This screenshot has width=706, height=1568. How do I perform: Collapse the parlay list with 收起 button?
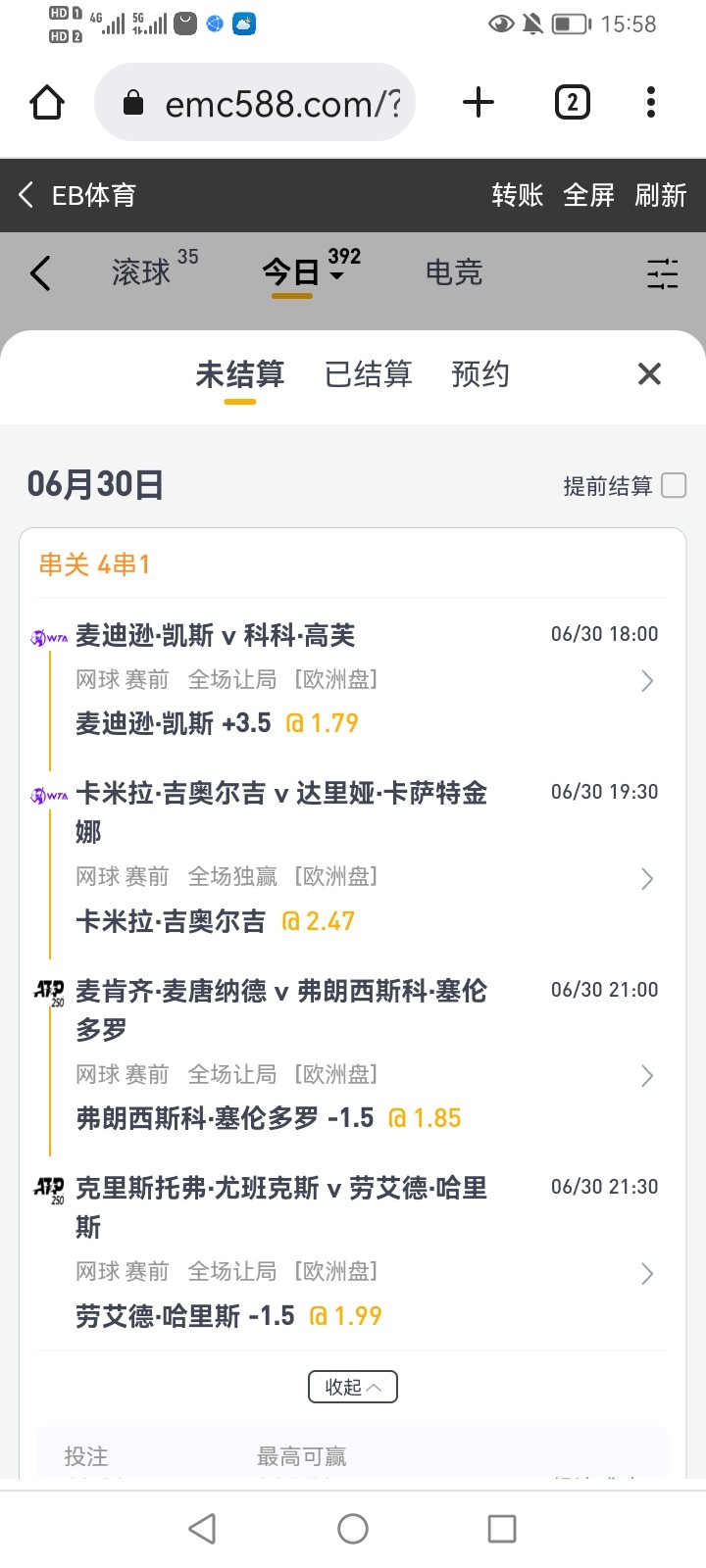coord(352,1387)
